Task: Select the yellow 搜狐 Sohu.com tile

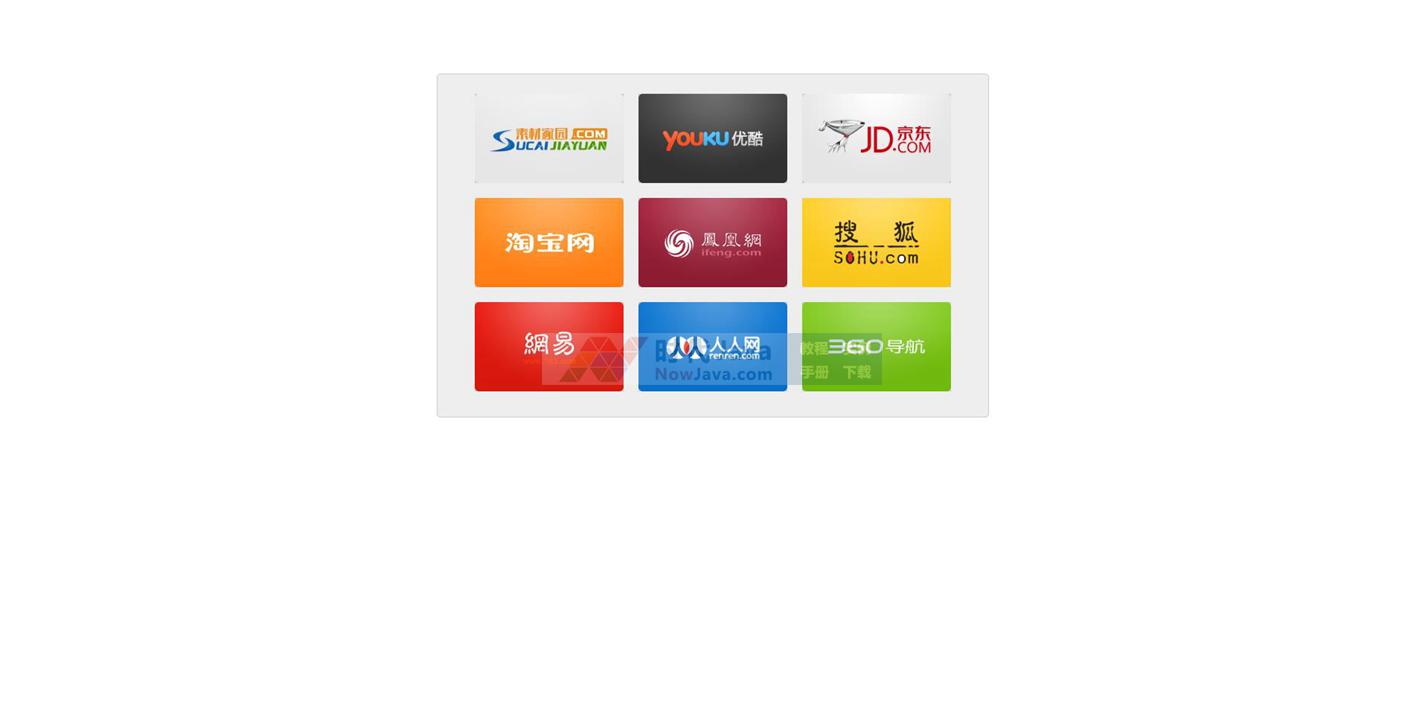Action: click(x=876, y=242)
